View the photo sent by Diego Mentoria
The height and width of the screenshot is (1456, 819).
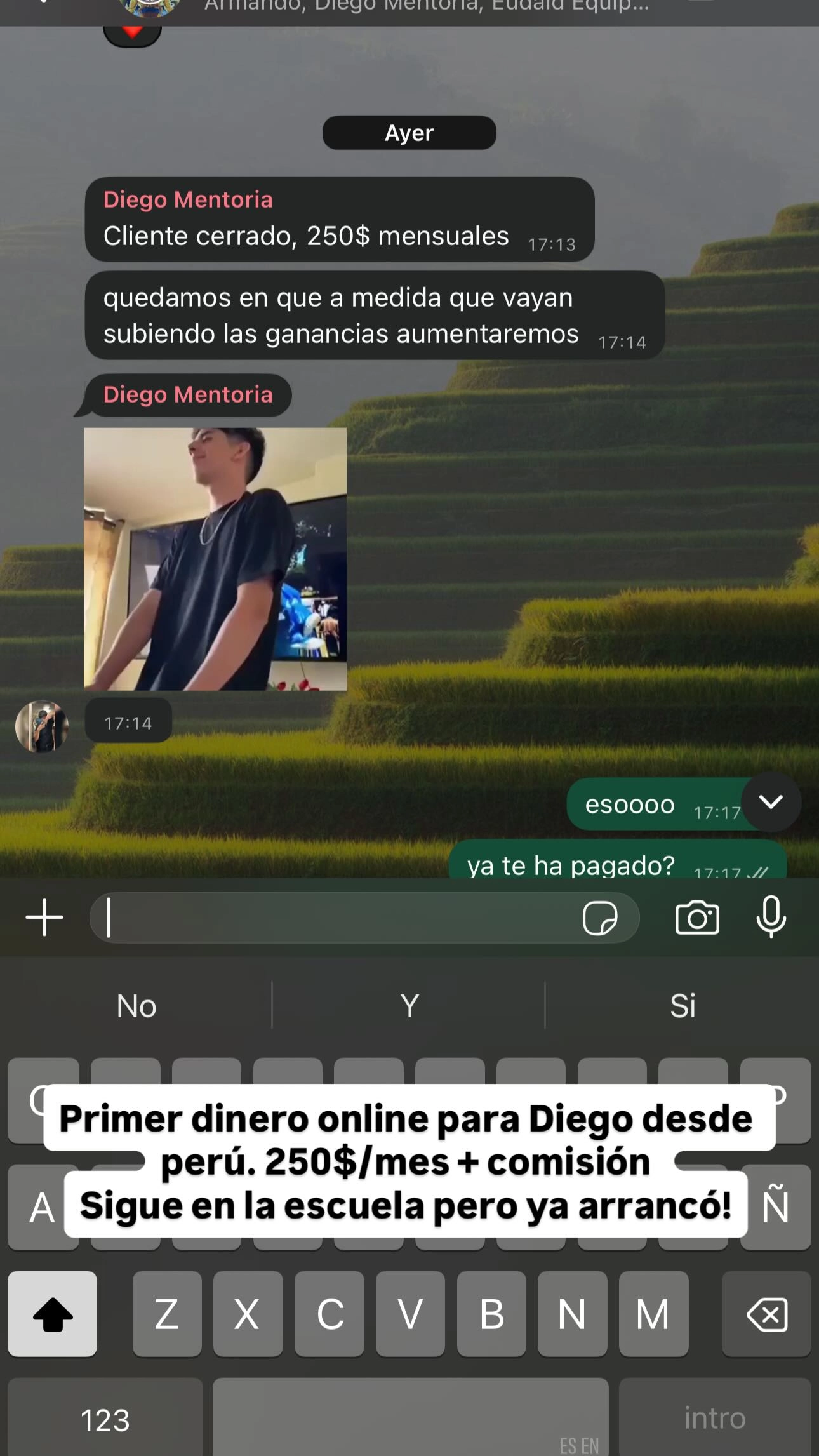tap(215, 559)
